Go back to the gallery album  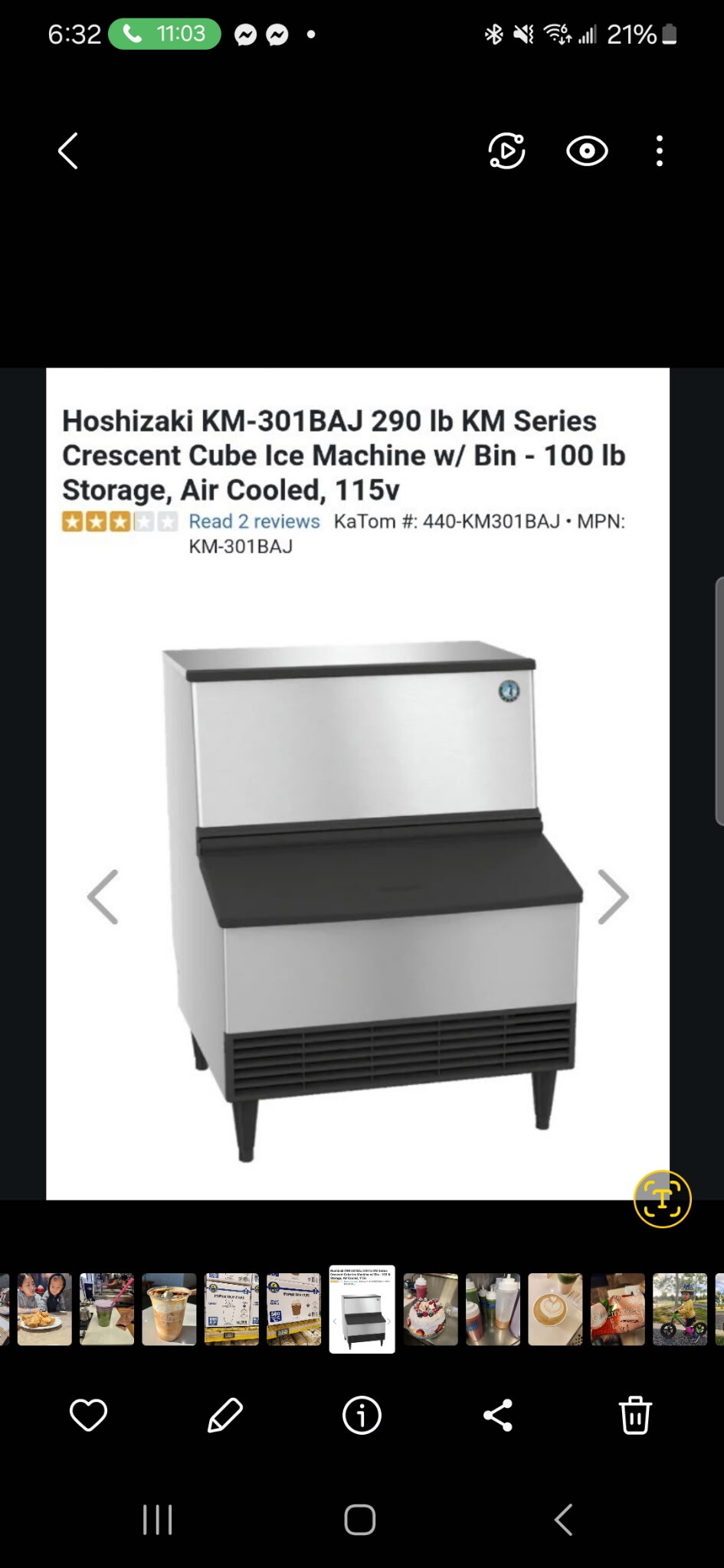(x=68, y=151)
